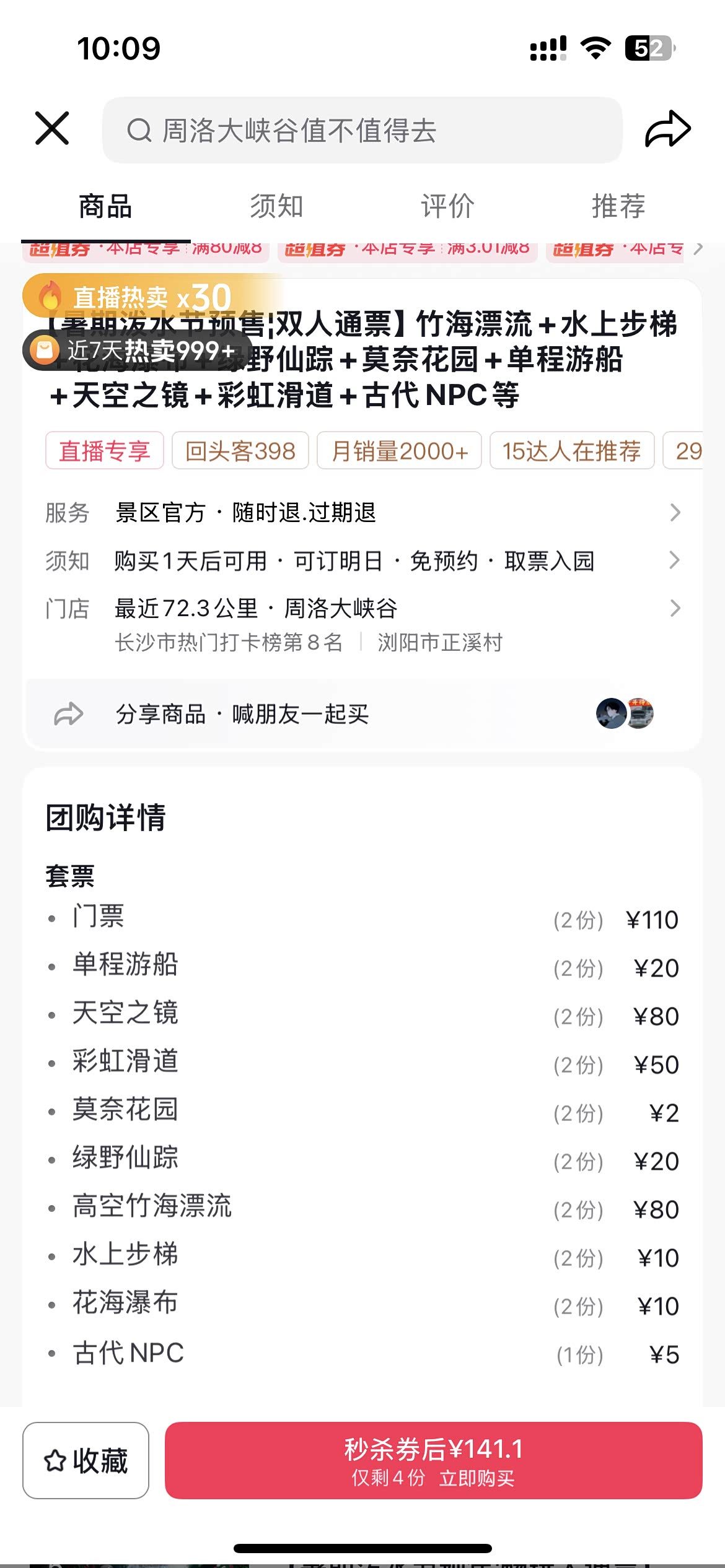Close the product page with the X
The width and height of the screenshot is (725, 1568).
(x=52, y=129)
